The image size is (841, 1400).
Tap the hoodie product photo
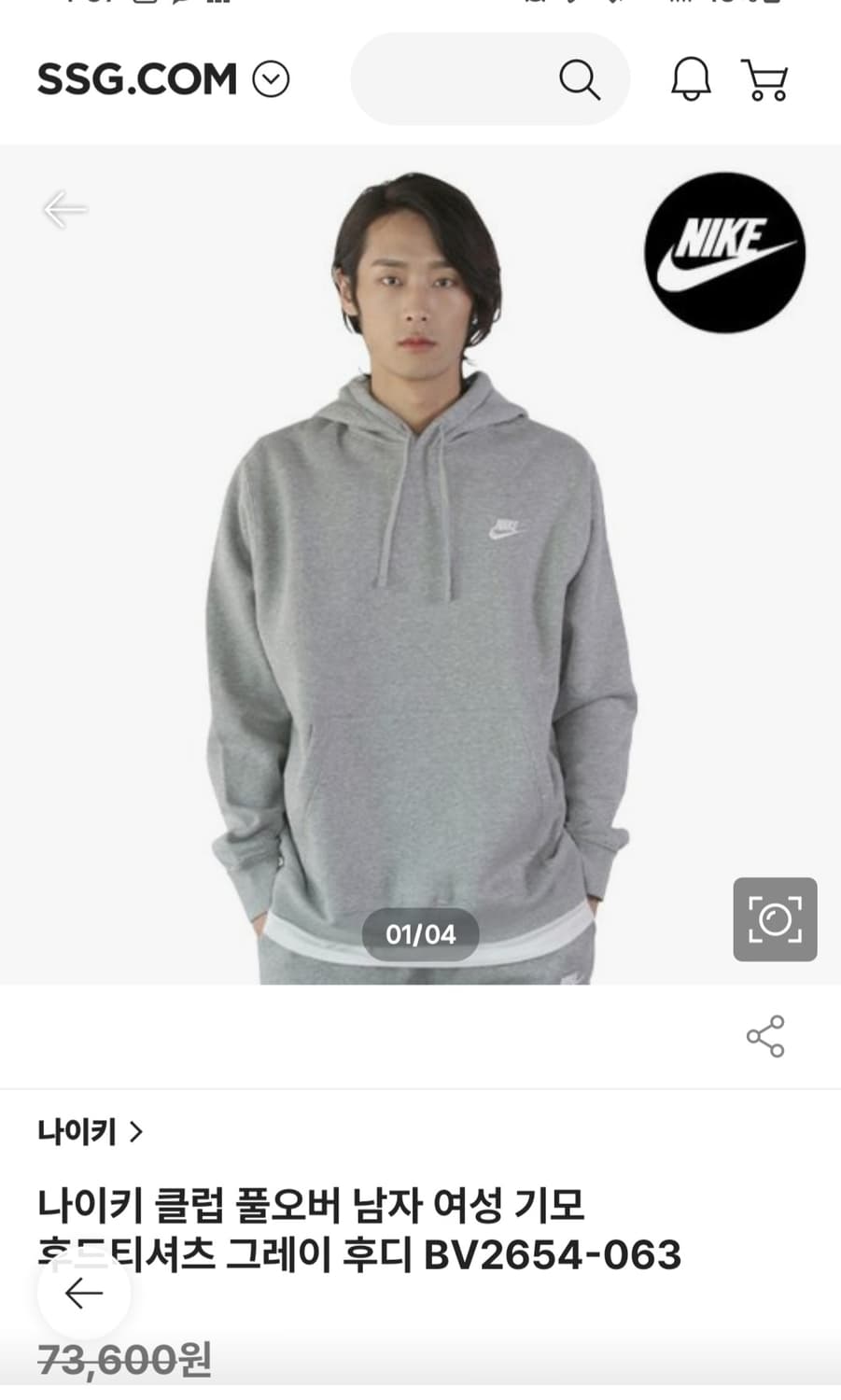[x=420, y=653]
